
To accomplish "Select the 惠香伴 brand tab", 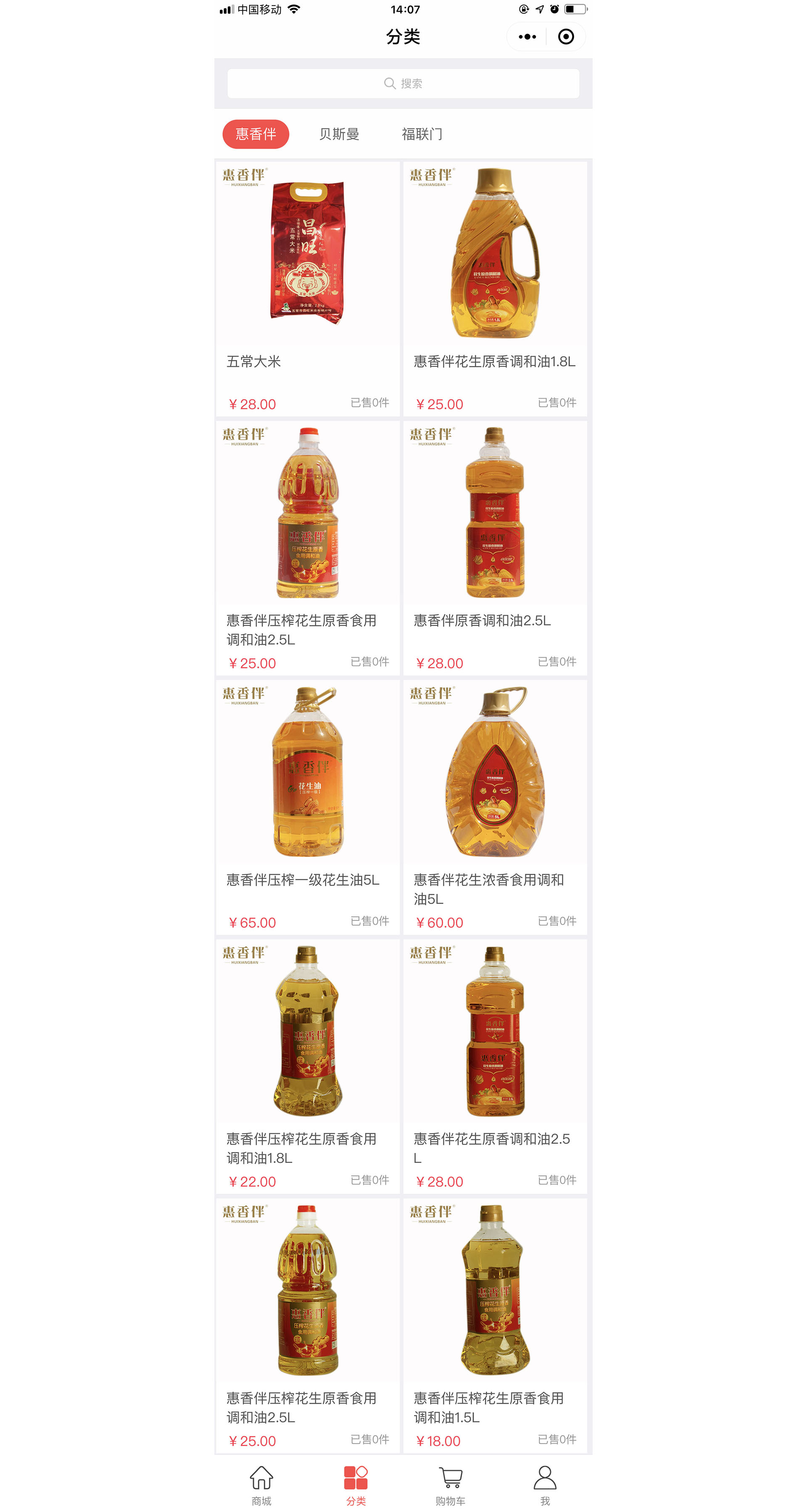I will (x=256, y=134).
